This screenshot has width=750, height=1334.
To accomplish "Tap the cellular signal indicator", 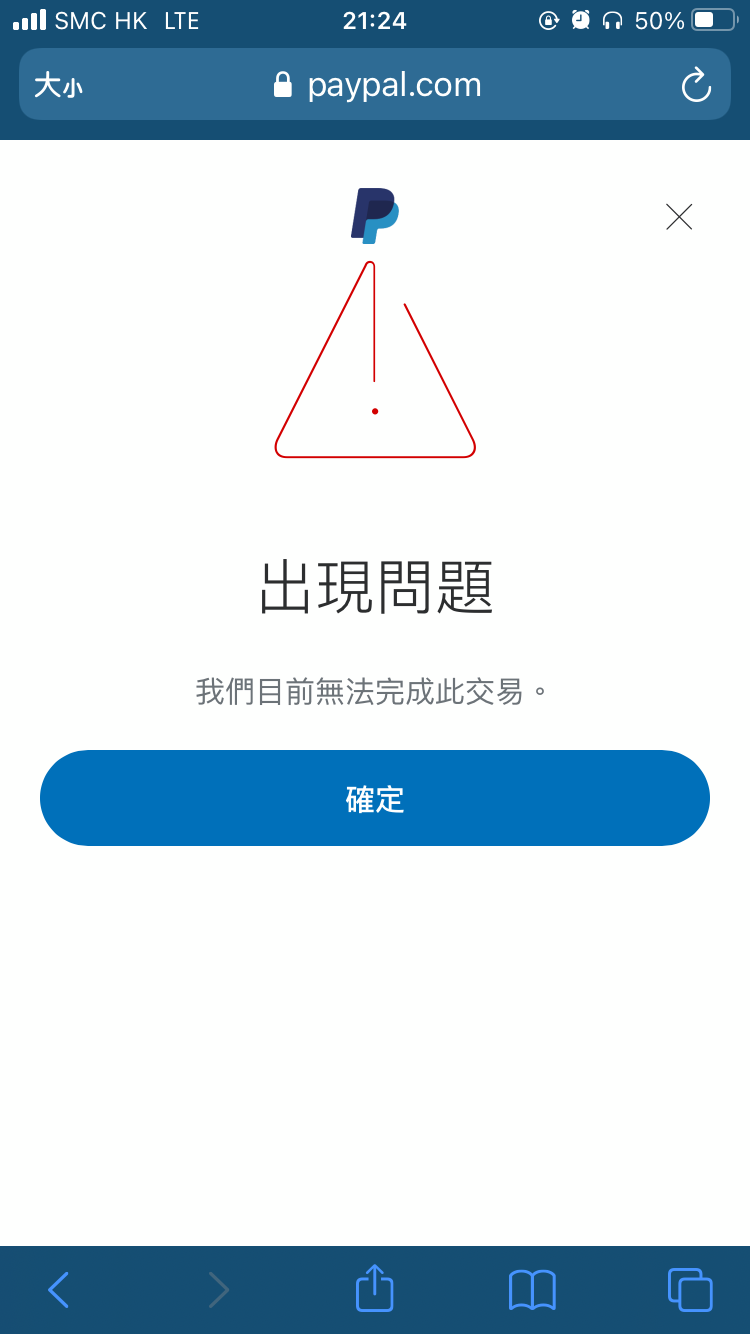I will click(28, 18).
